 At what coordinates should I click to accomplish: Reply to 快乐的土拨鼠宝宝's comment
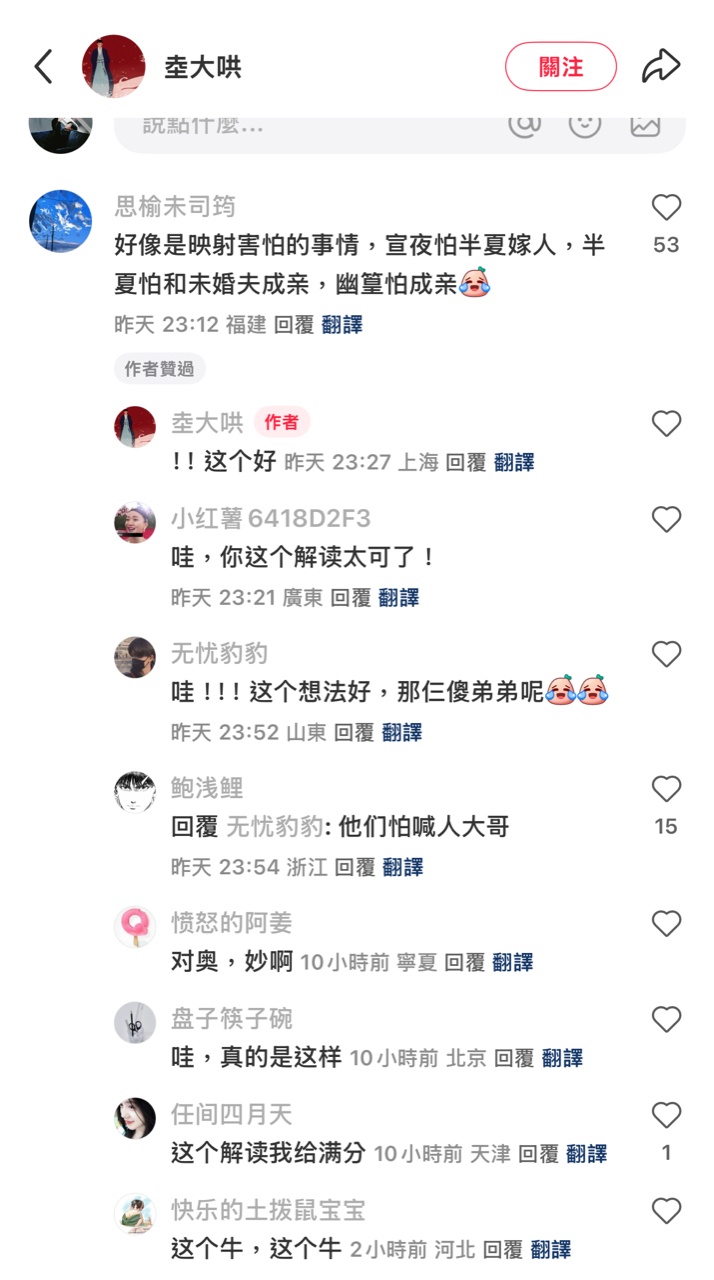[x=503, y=1249]
